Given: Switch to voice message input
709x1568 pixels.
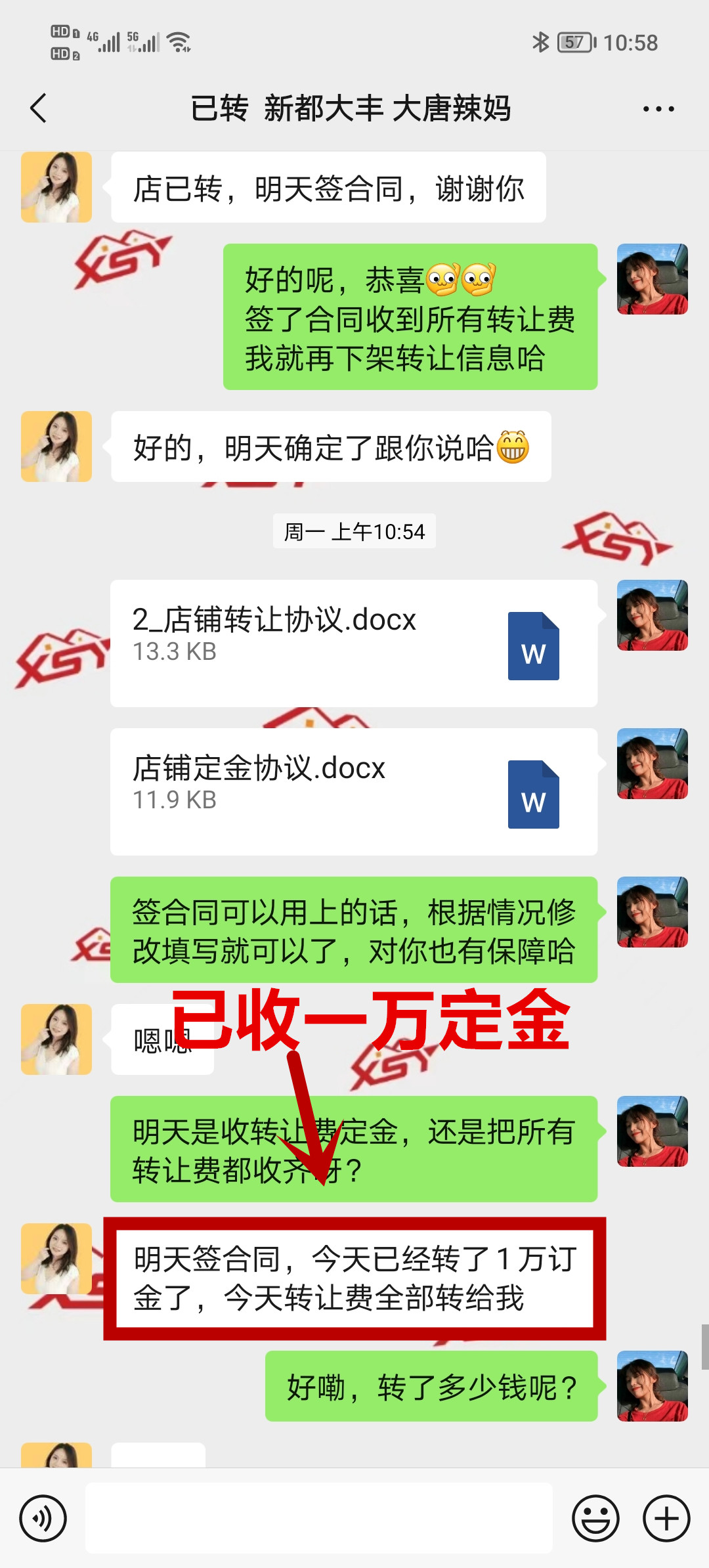Looking at the screenshot, I should [43, 1518].
